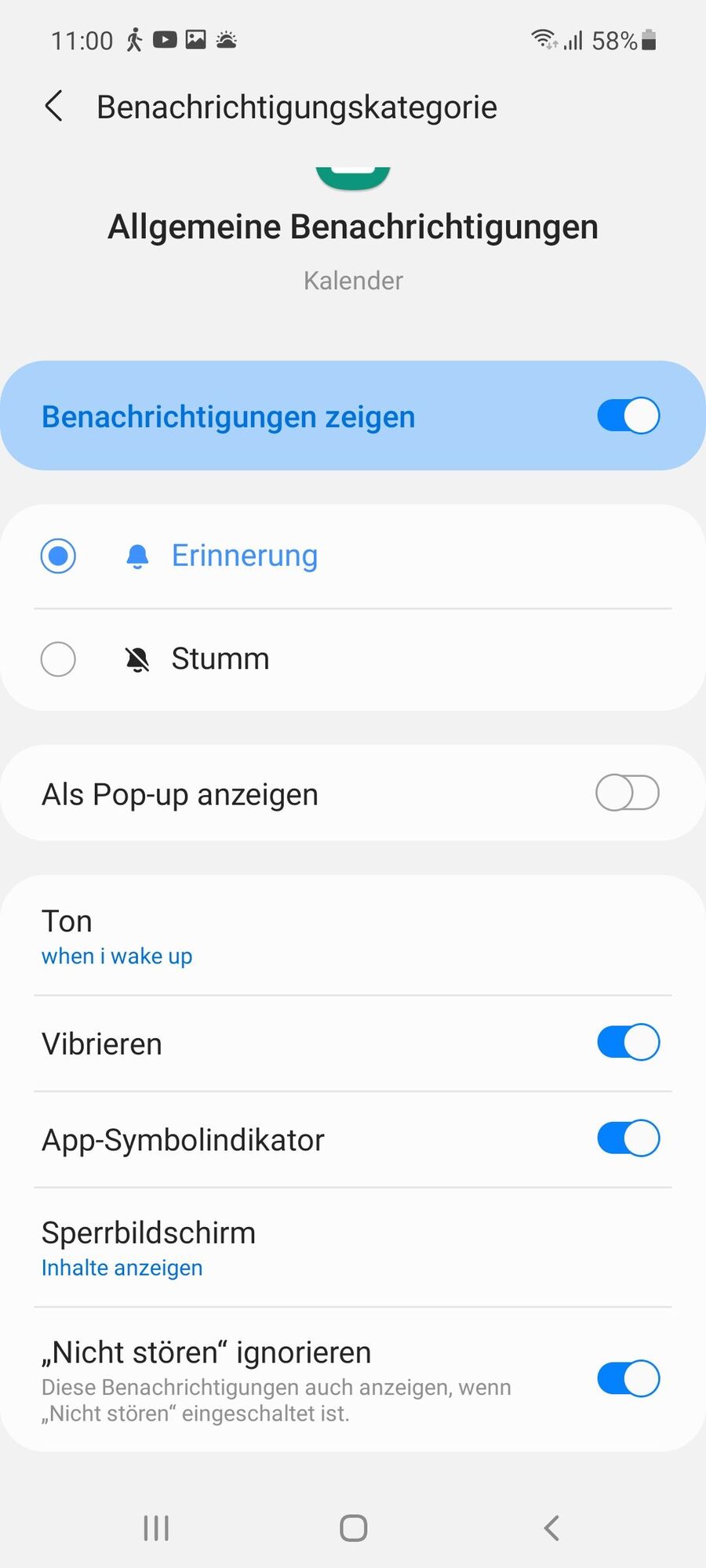Image resolution: width=706 pixels, height=1568 pixels.
Task: Turn off Benachrichtigungen zeigen
Action: pyautogui.click(x=628, y=416)
